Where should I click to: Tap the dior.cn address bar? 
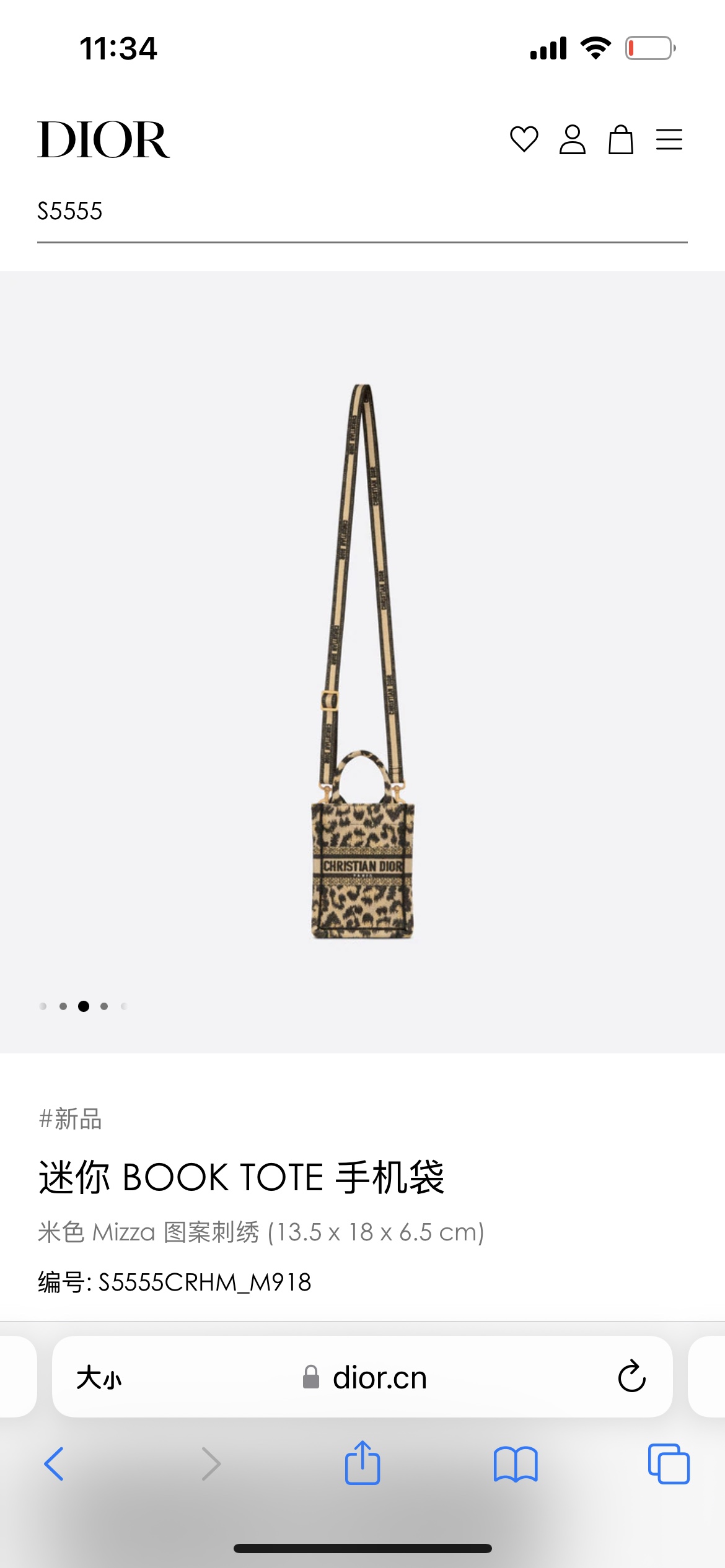[362, 1378]
